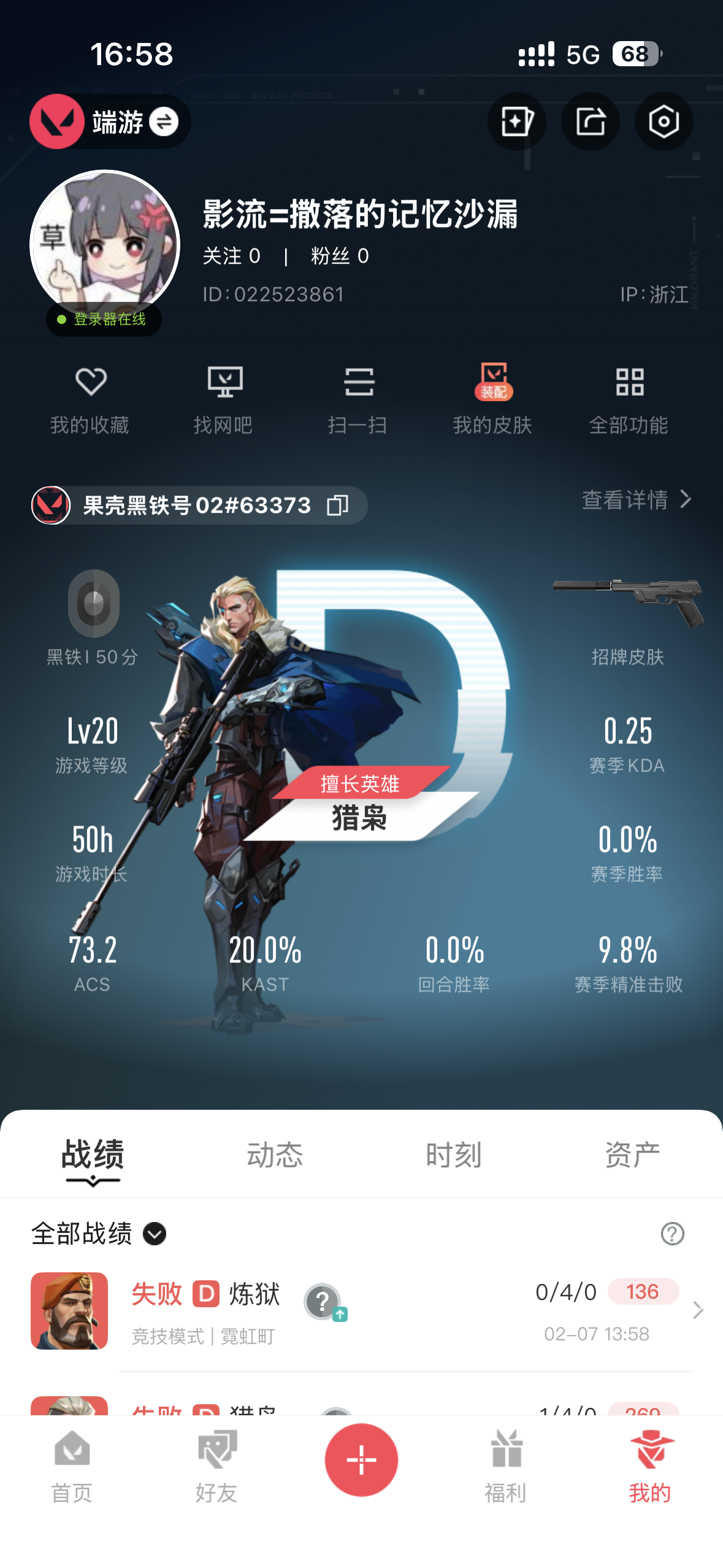View details via 查看详情
Image resolution: width=723 pixels, height=1568 pixels.
pyautogui.click(x=636, y=499)
